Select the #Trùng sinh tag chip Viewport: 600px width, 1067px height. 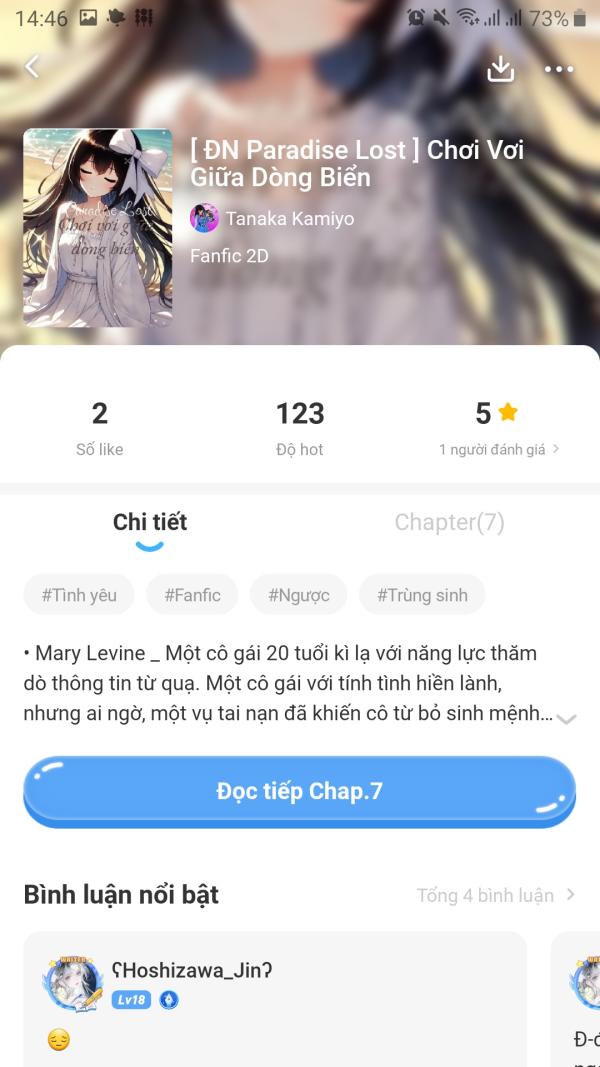(x=422, y=595)
